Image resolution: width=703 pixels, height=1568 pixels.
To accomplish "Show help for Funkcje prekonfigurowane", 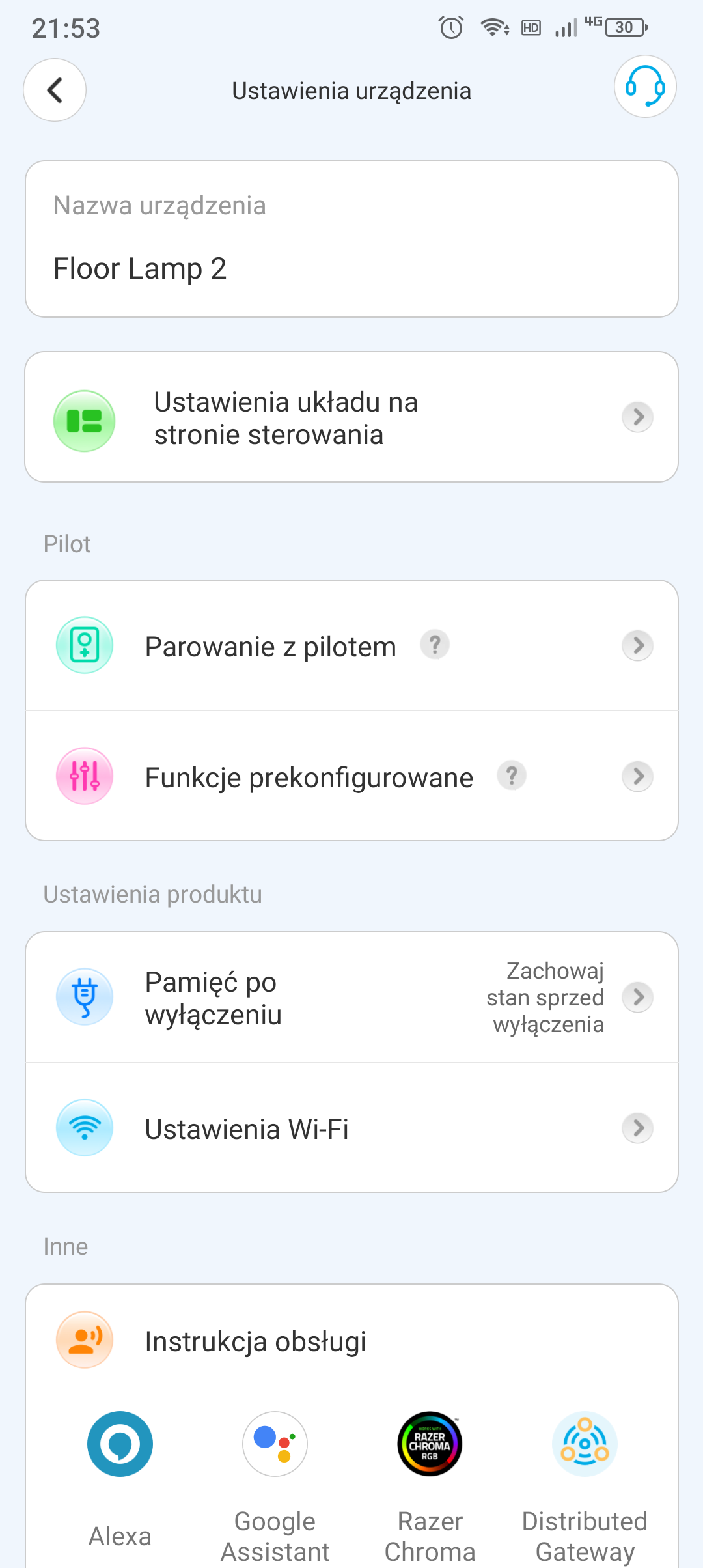I will [x=512, y=776].
